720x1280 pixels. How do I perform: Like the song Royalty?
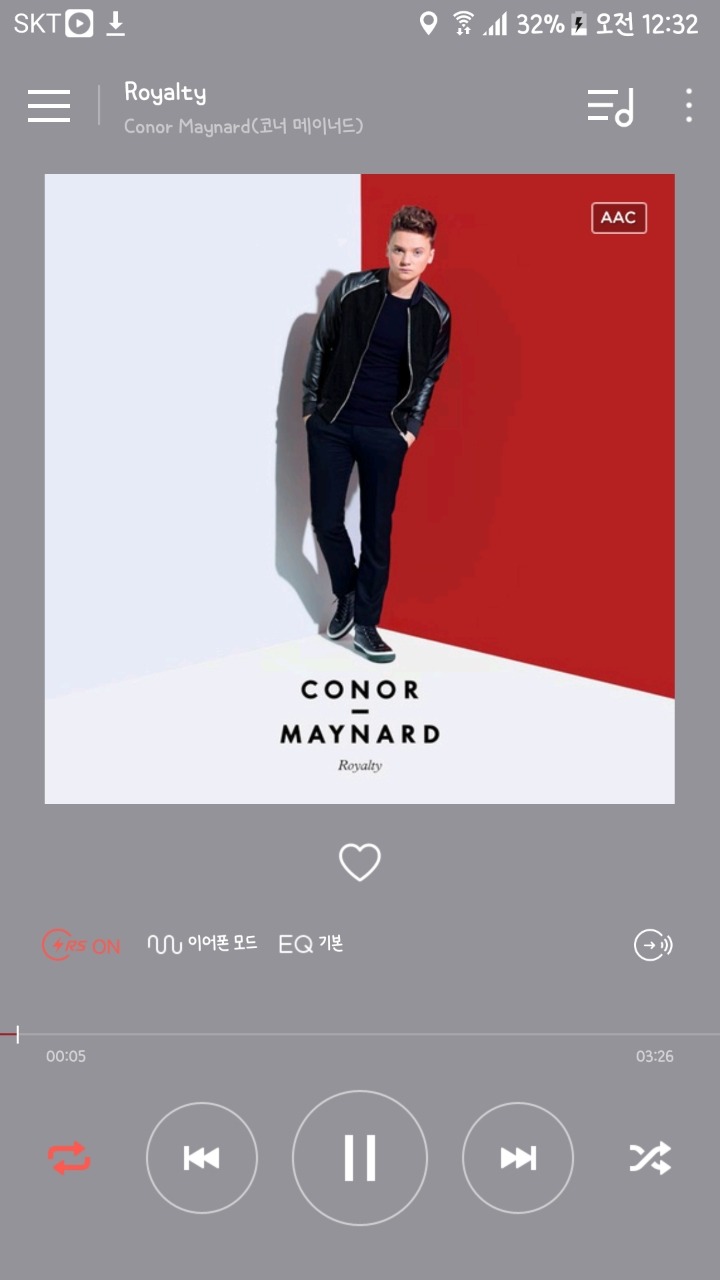(360, 862)
